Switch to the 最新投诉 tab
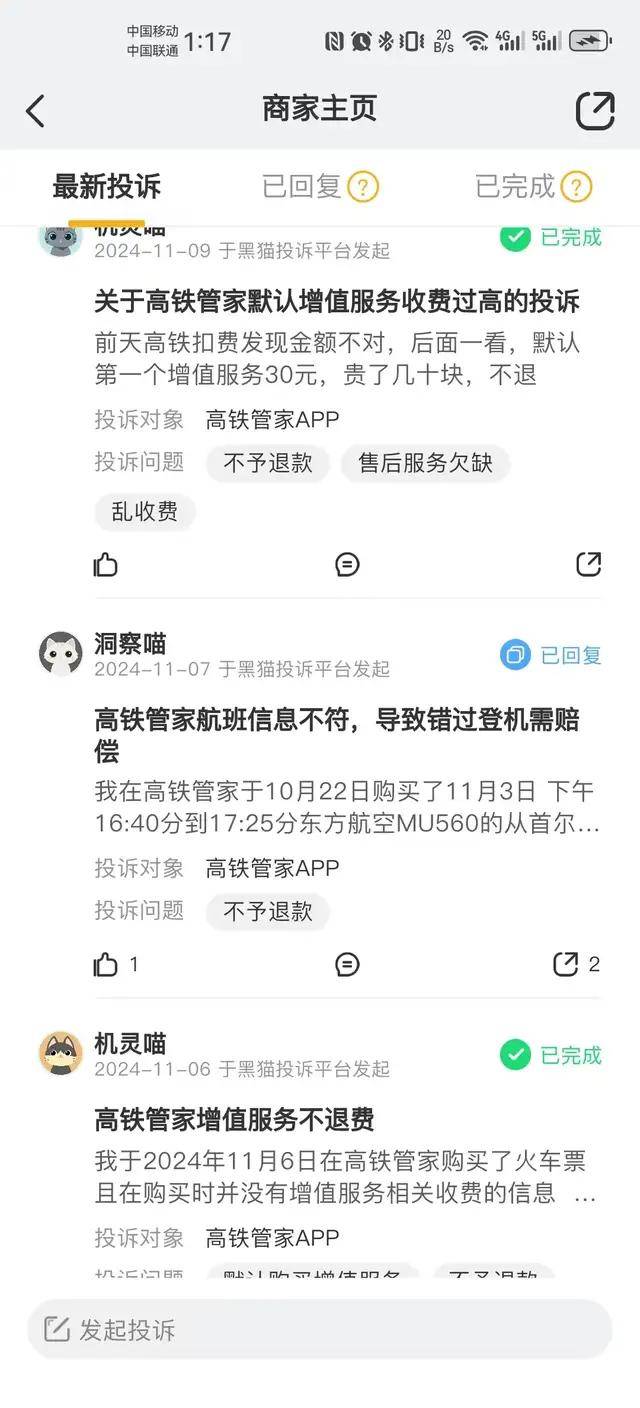The height and width of the screenshot is (1408, 640). 106,186
